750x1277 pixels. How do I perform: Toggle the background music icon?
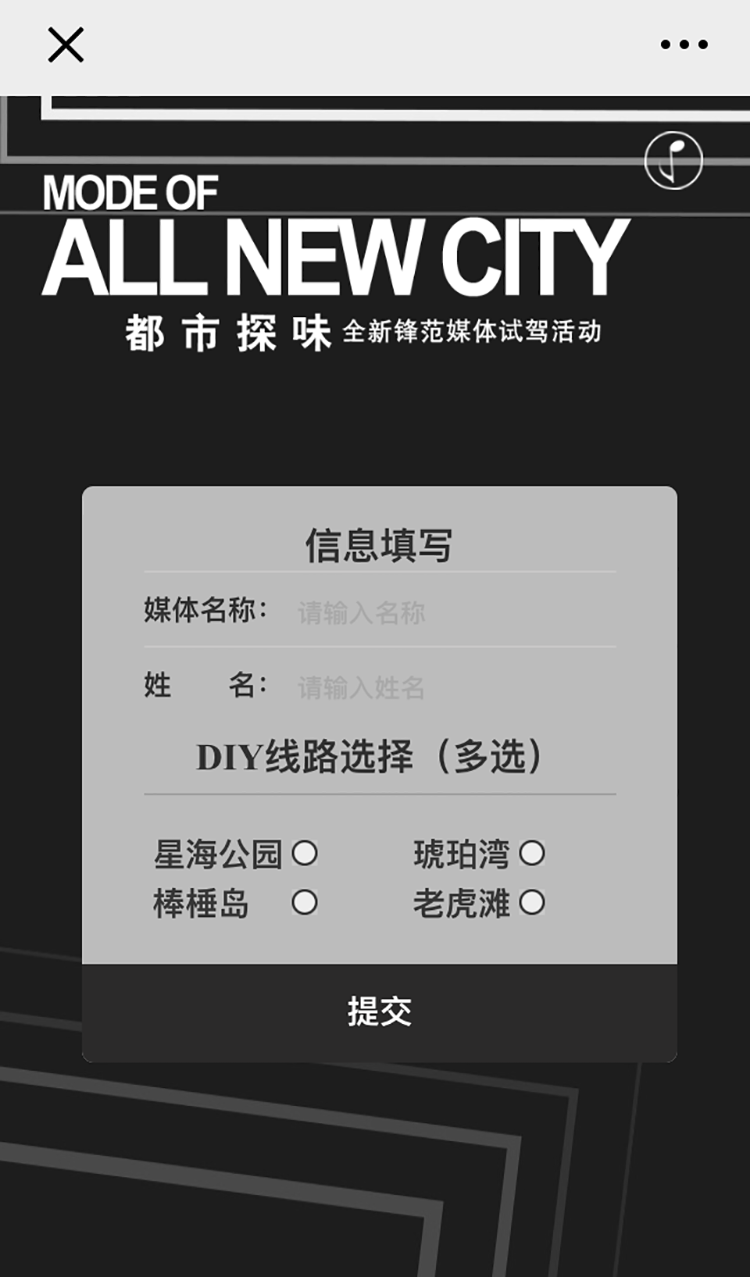pos(674,160)
